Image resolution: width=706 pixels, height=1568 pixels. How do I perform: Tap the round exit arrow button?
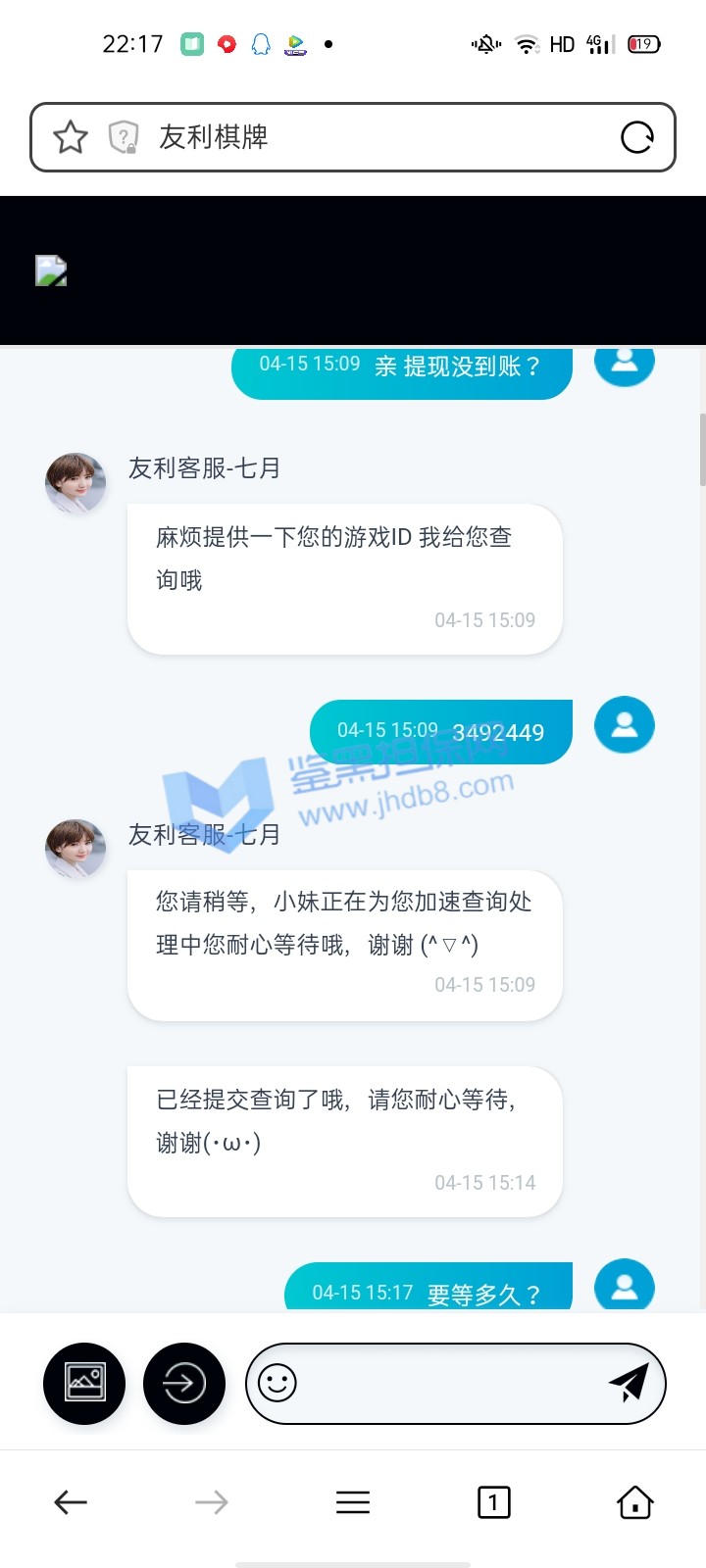184,1383
